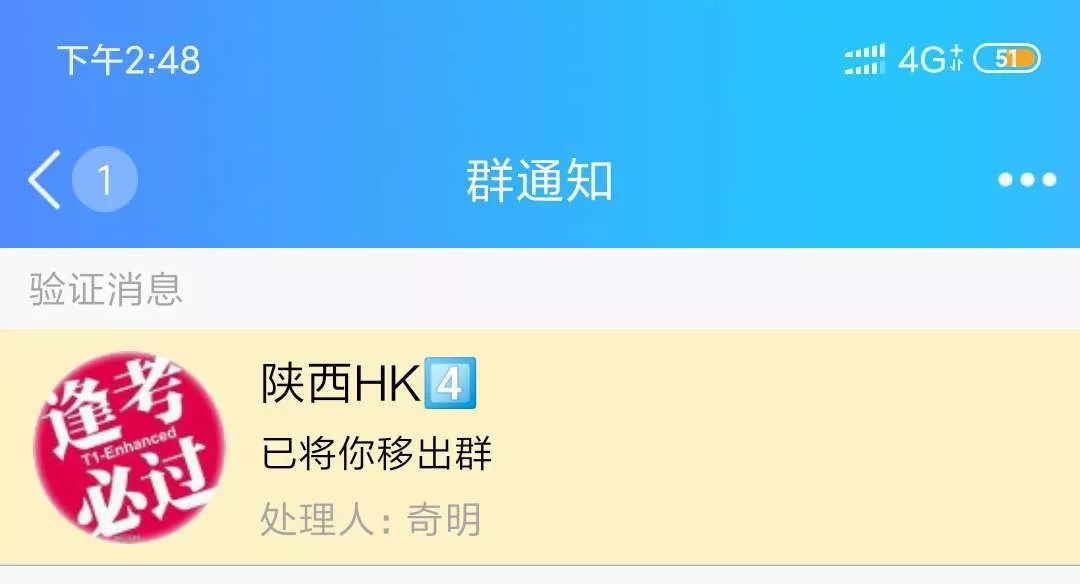Image resolution: width=1080 pixels, height=584 pixels.
Task: Tap the 逢考必过 group avatar
Action: pyautogui.click(x=128, y=446)
